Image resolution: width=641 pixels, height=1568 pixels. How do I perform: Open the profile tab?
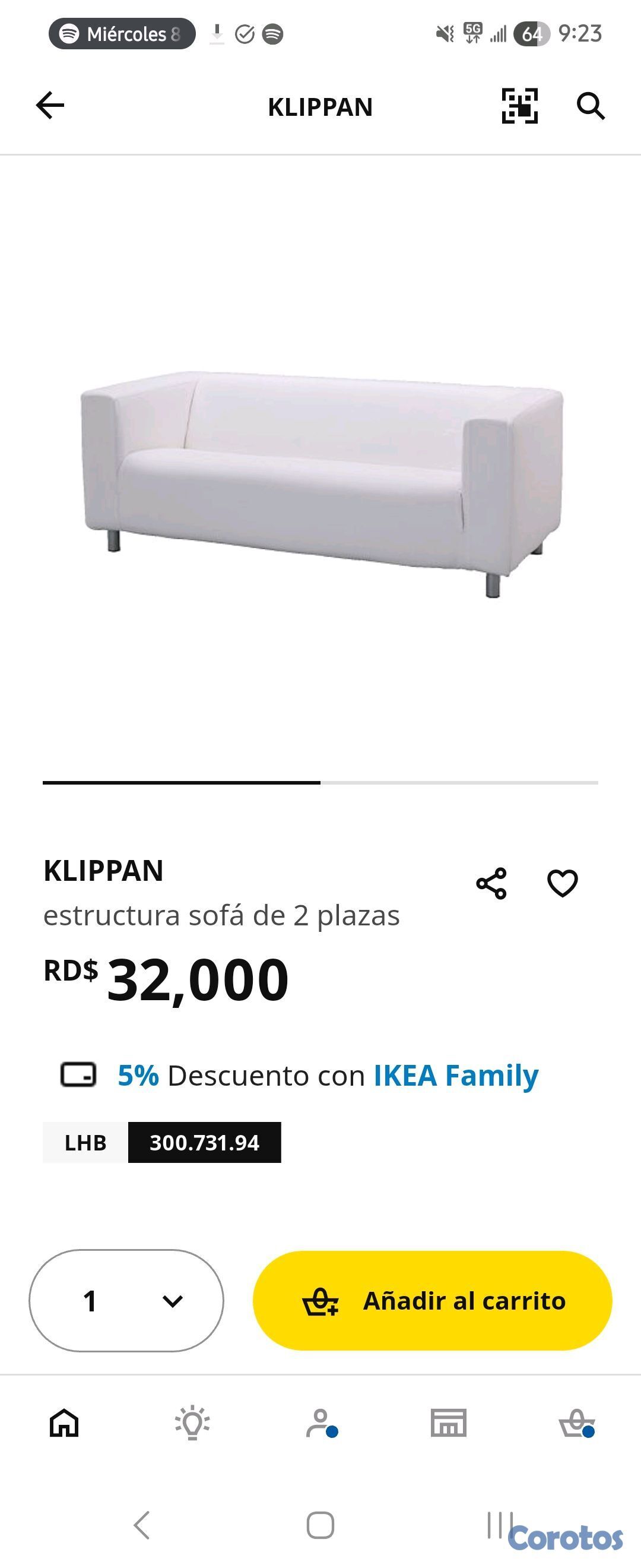pyautogui.click(x=321, y=1424)
